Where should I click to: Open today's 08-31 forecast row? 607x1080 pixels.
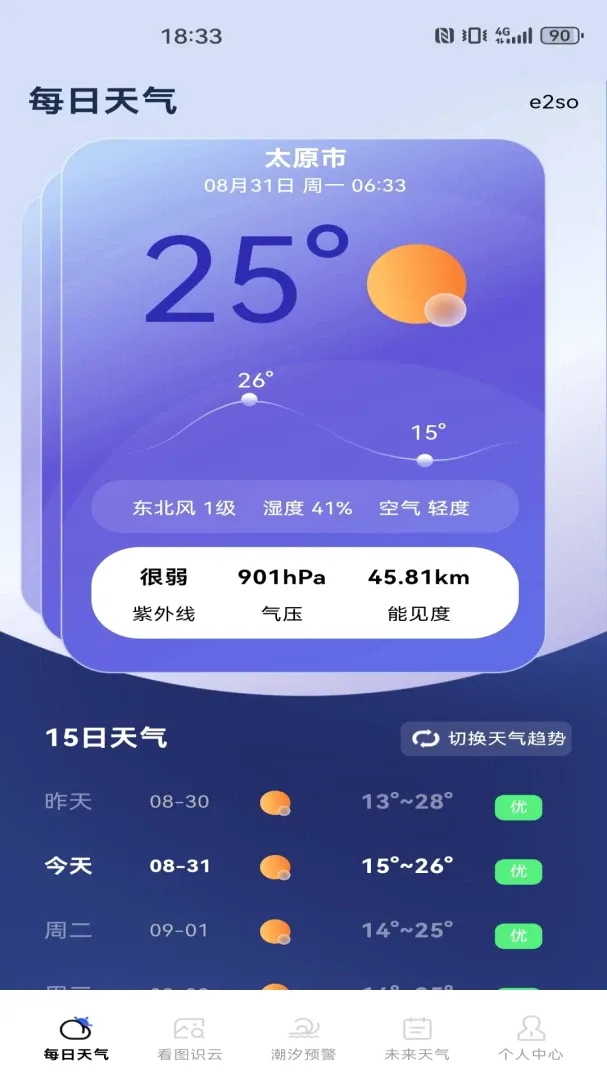point(303,867)
